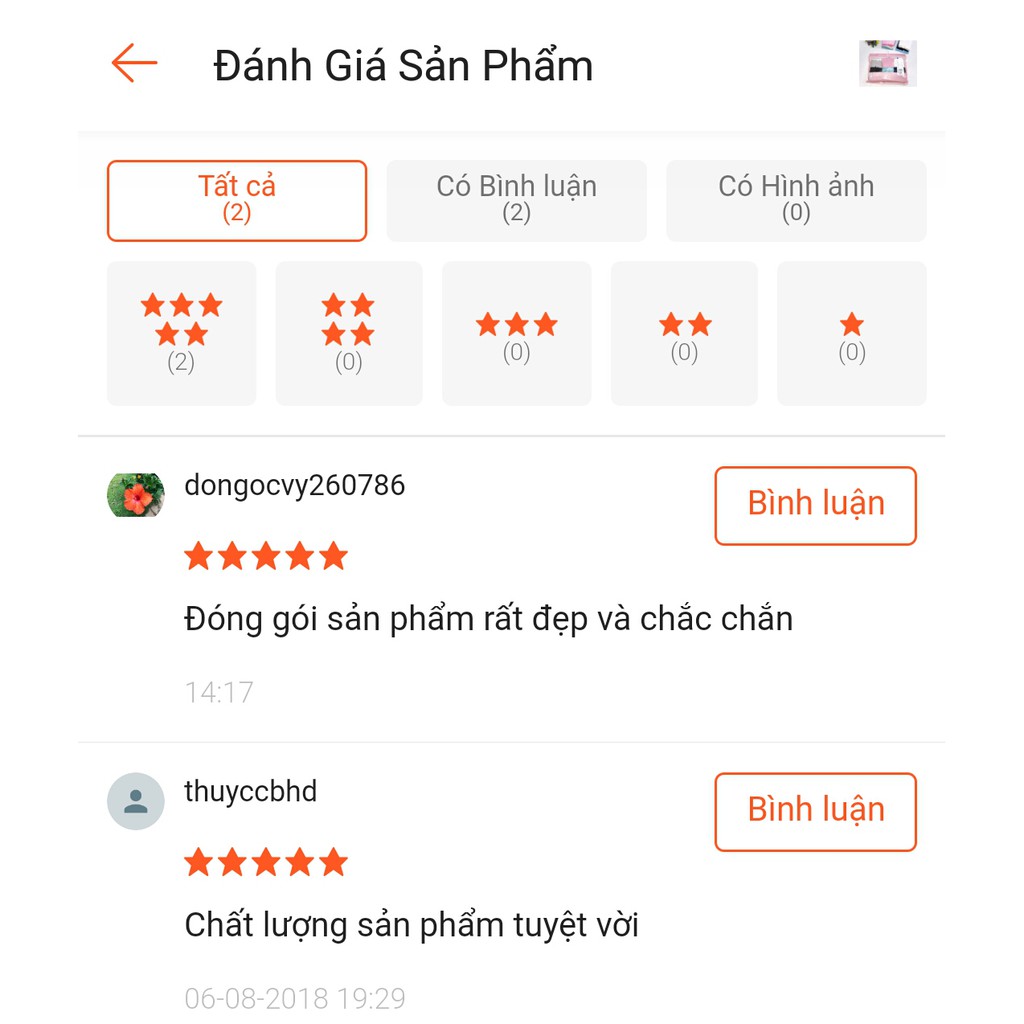Go back using the orange arrow

tap(134, 63)
